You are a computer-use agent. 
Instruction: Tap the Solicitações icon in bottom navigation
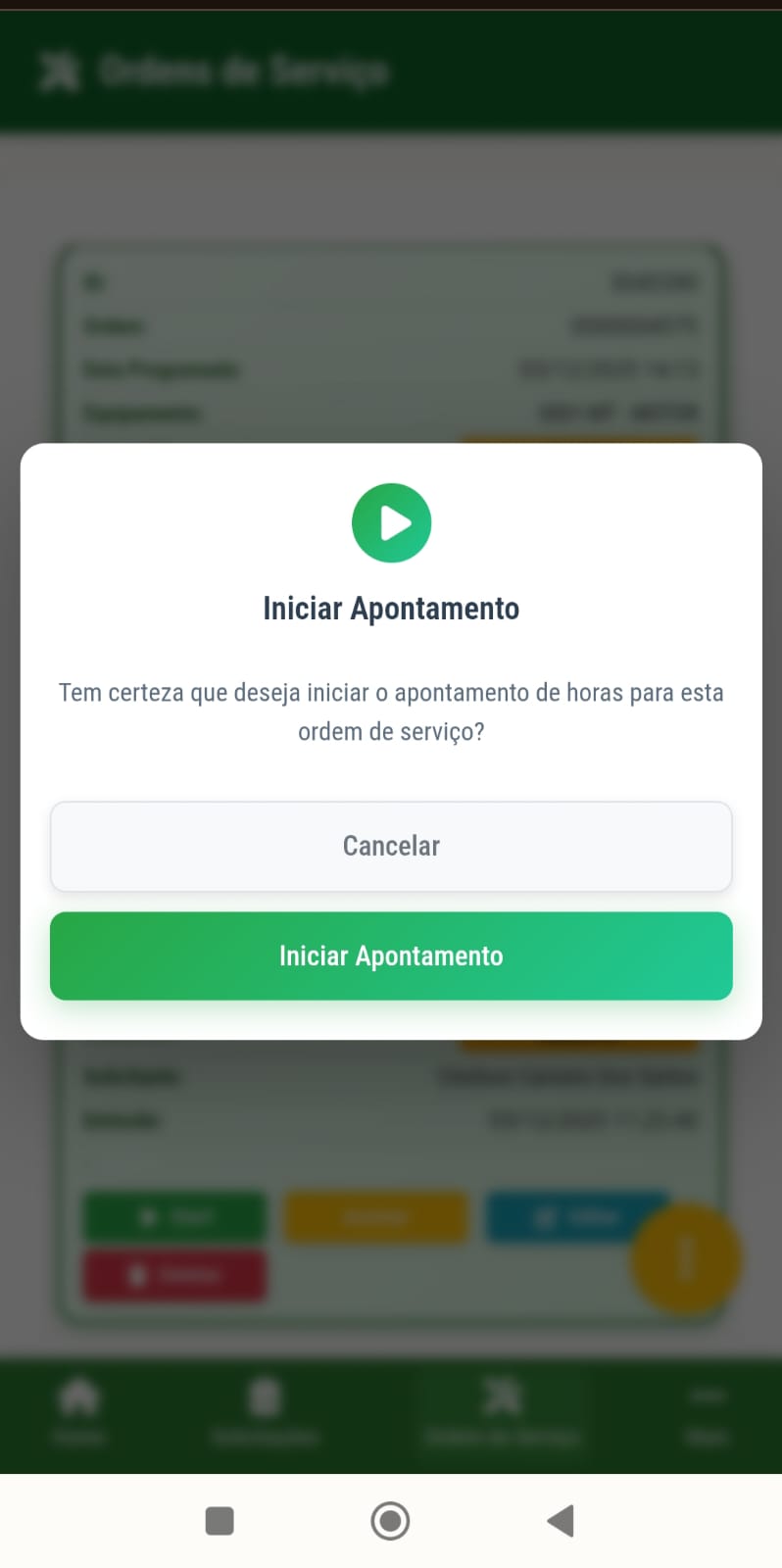[265, 1396]
